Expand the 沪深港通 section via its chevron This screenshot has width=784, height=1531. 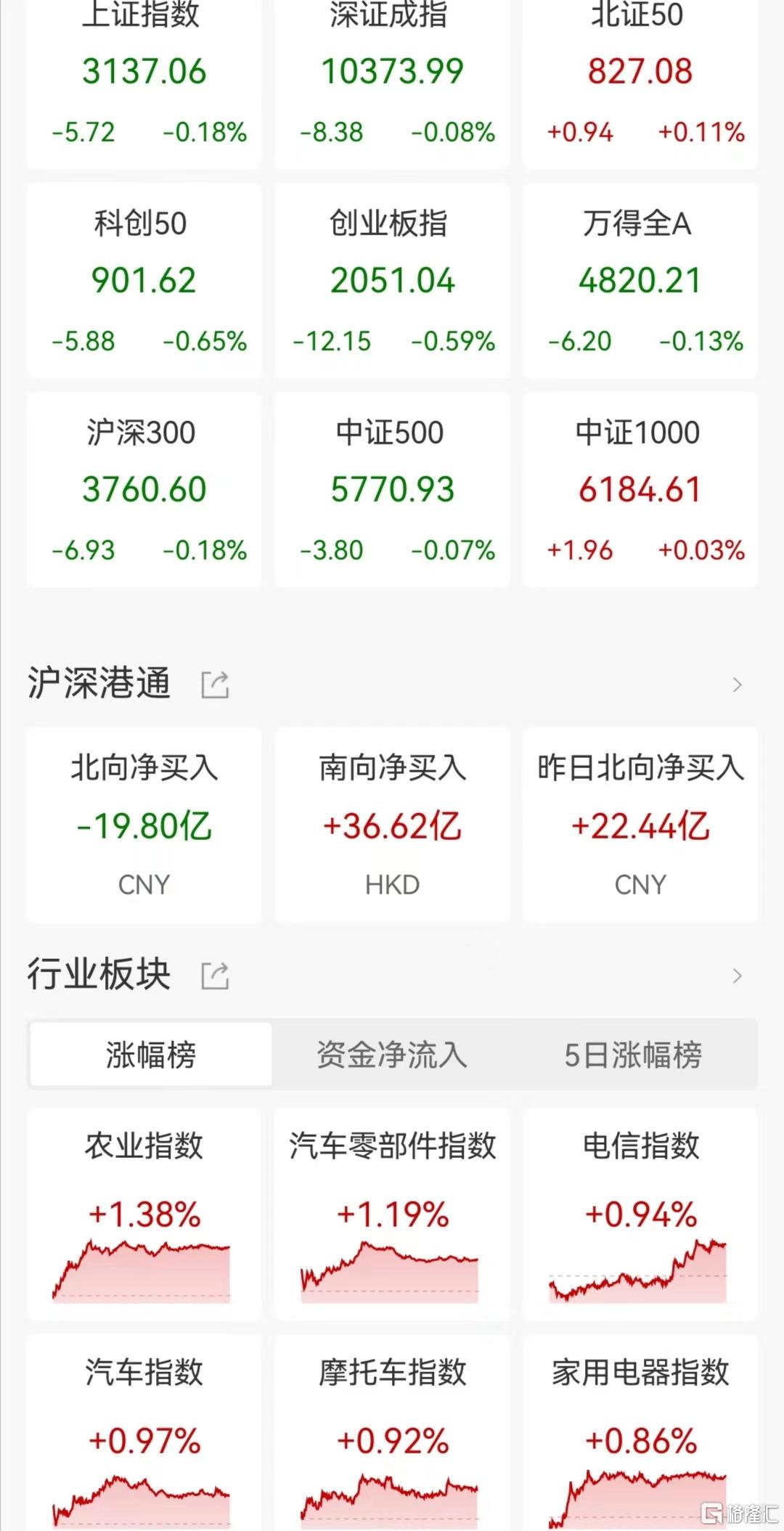point(737,685)
